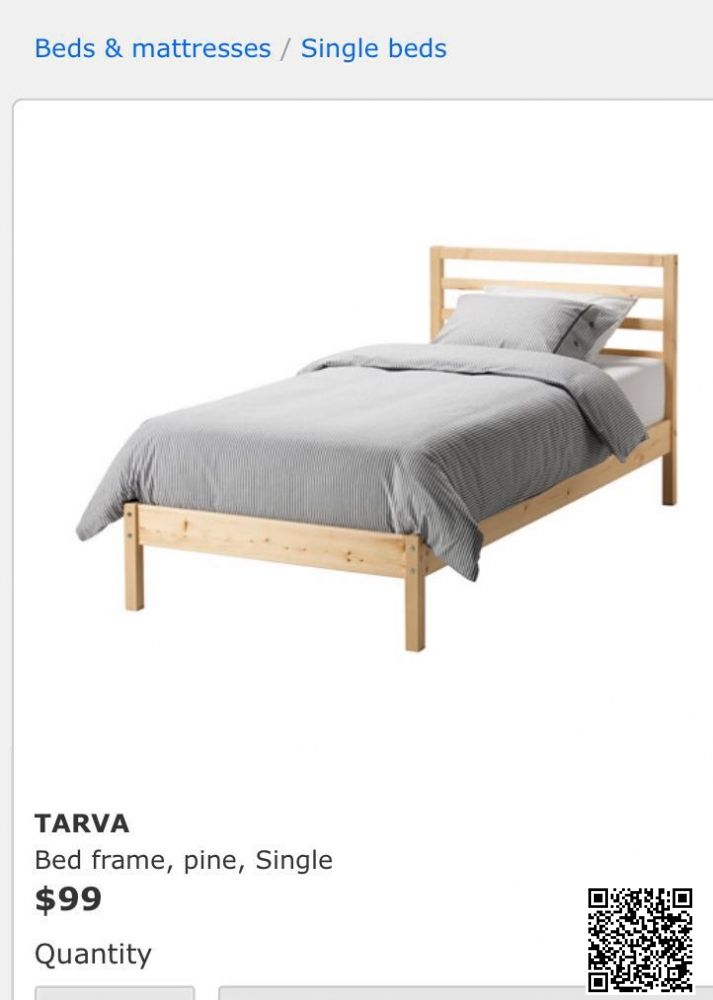
Task: Go to the Single beds category
Action: 373,48
